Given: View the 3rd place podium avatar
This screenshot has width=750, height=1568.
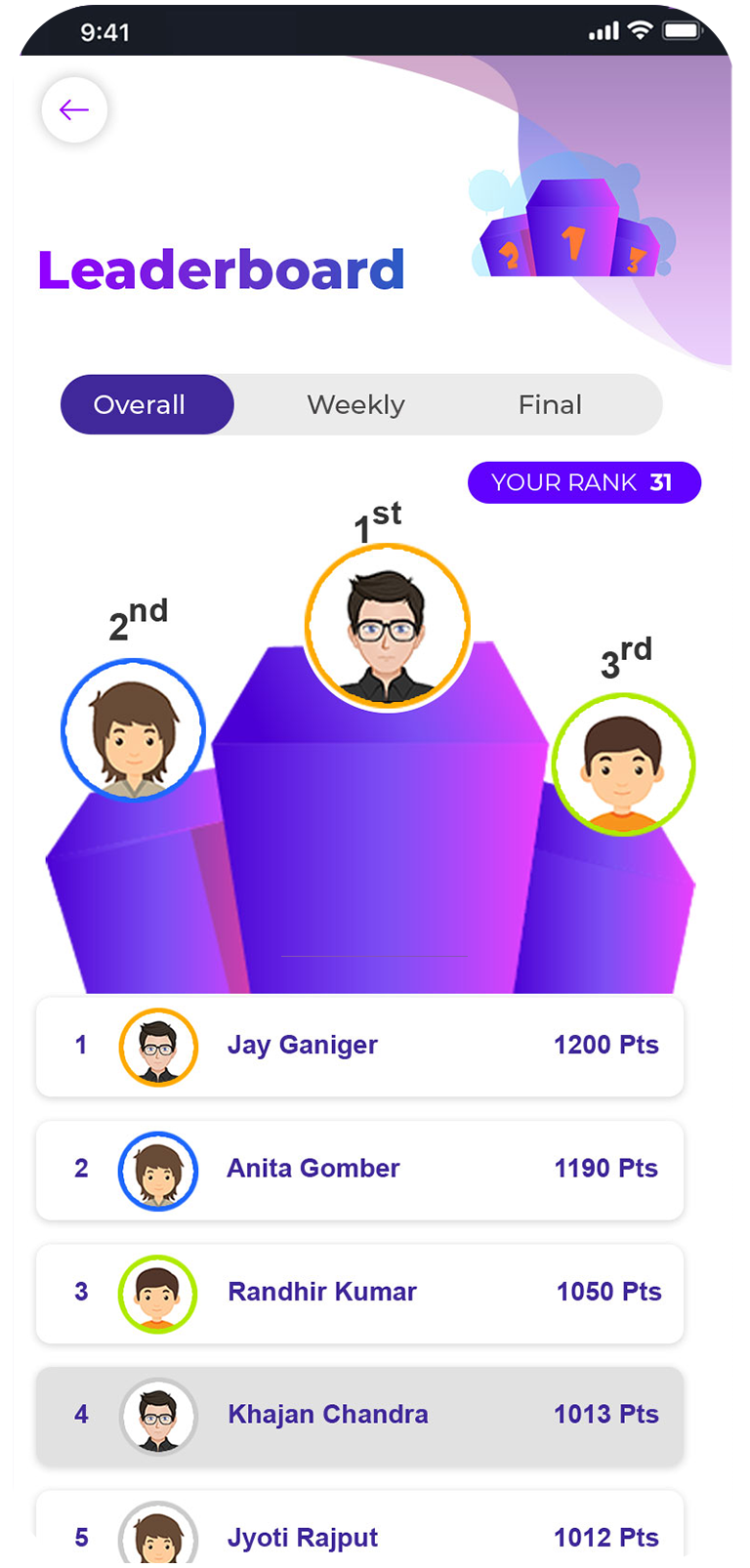Looking at the screenshot, I should coord(623,764).
